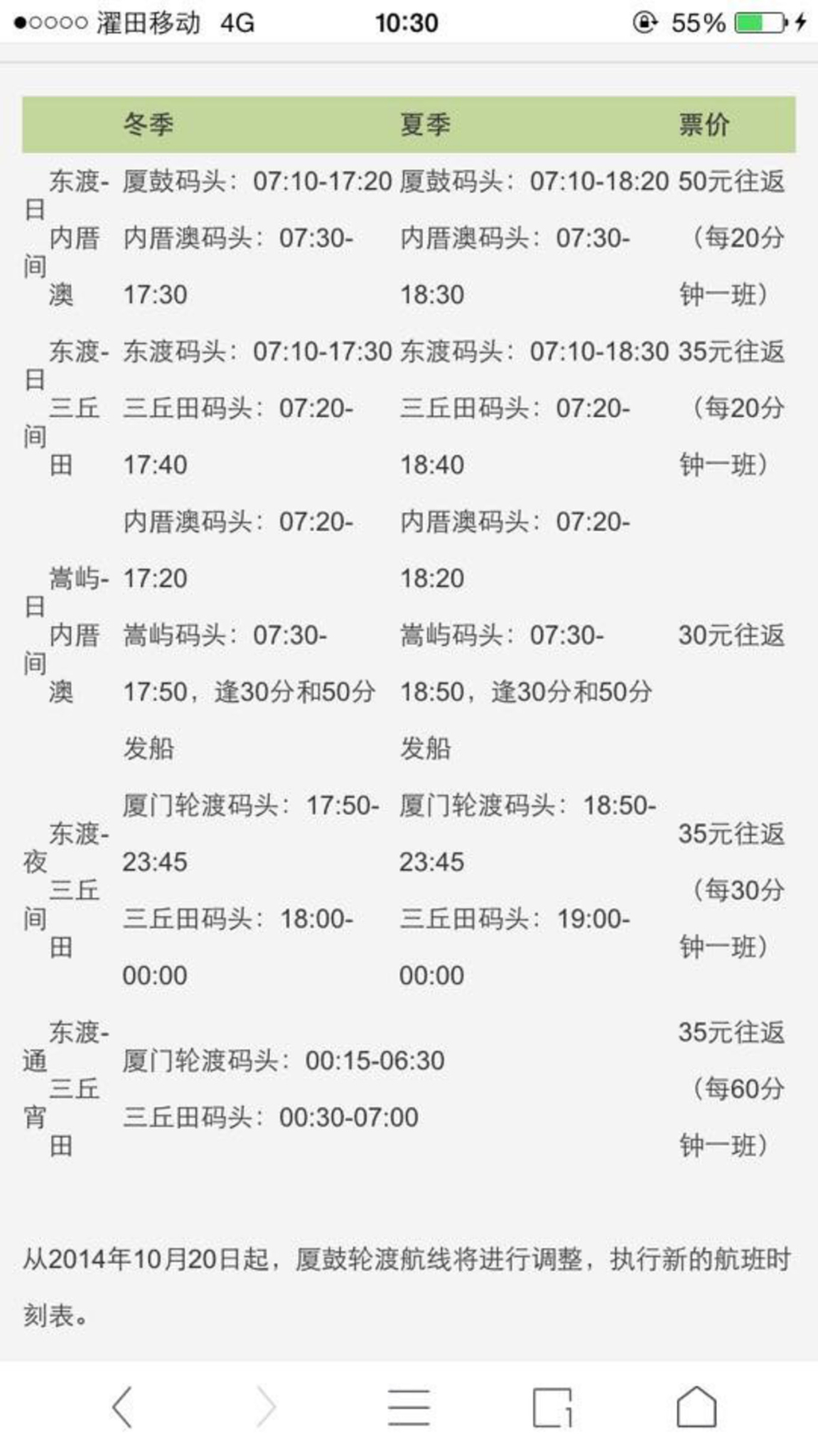Screen dimensions: 818x1456
Task: Tap the forward arrow in browser toolbar
Action: pos(267,1407)
